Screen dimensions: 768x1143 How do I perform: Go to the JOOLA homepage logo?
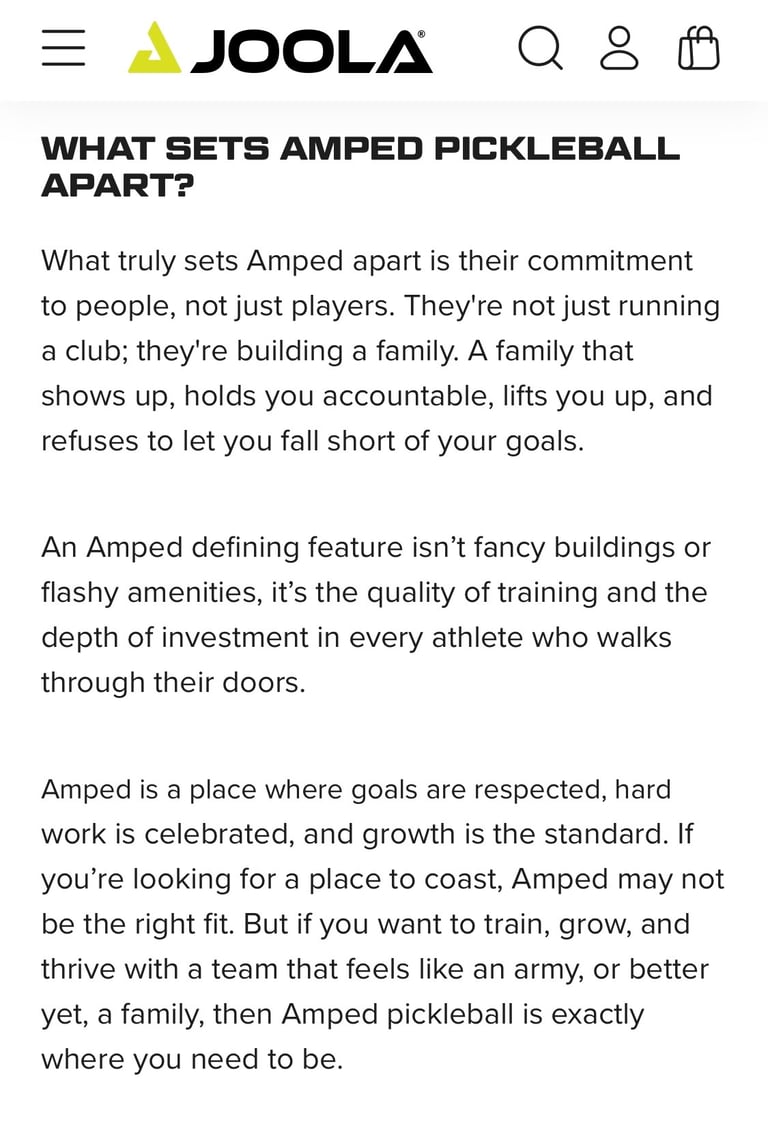pos(280,49)
